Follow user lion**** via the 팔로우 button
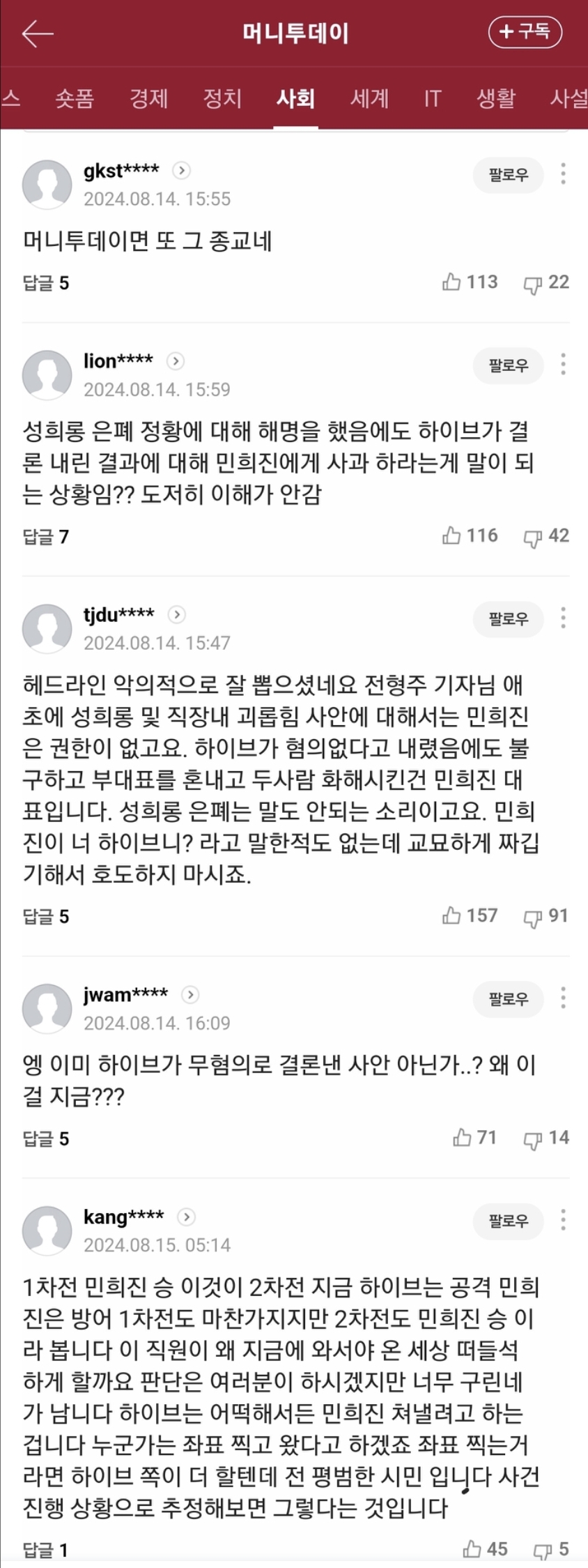 point(508,366)
